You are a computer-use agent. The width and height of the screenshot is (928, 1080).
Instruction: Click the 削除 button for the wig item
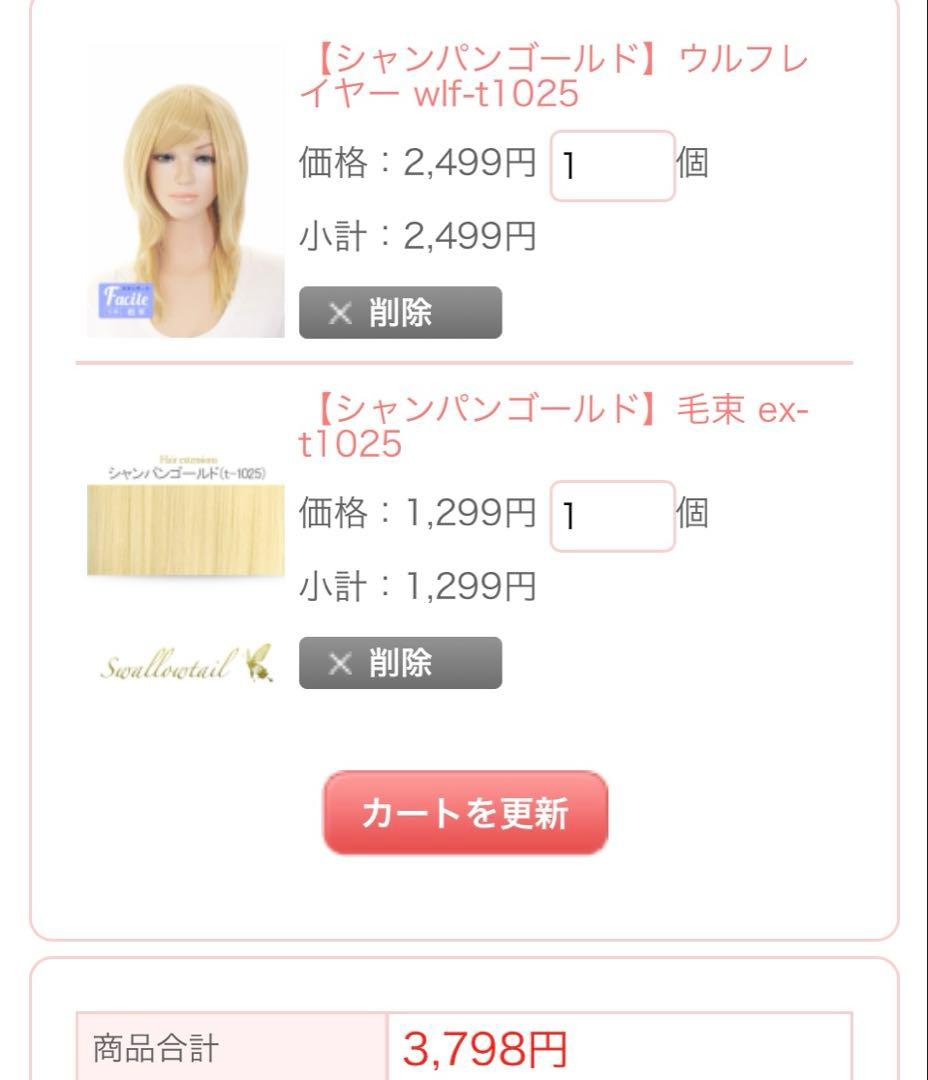pyautogui.click(x=398, y=311)
